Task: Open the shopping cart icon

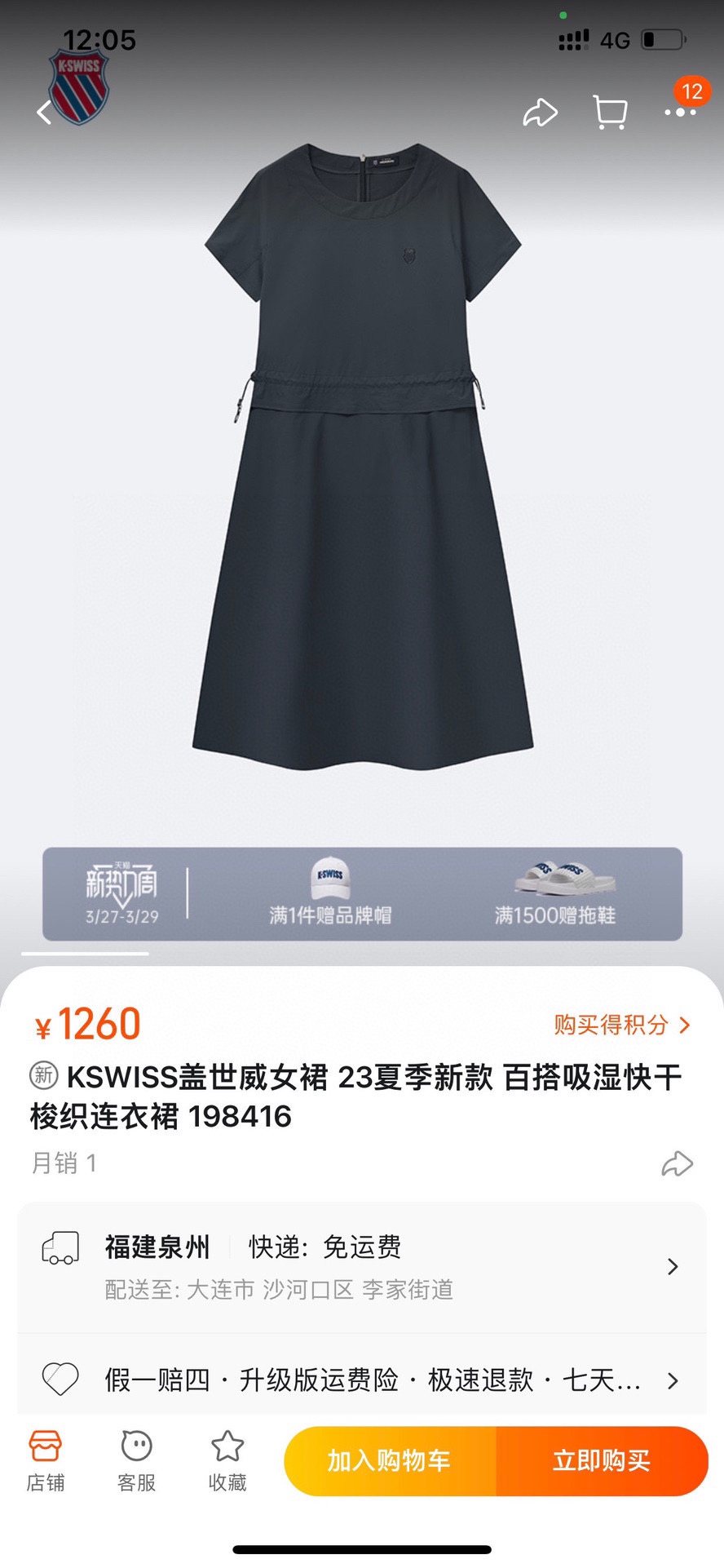Action: 610,113
